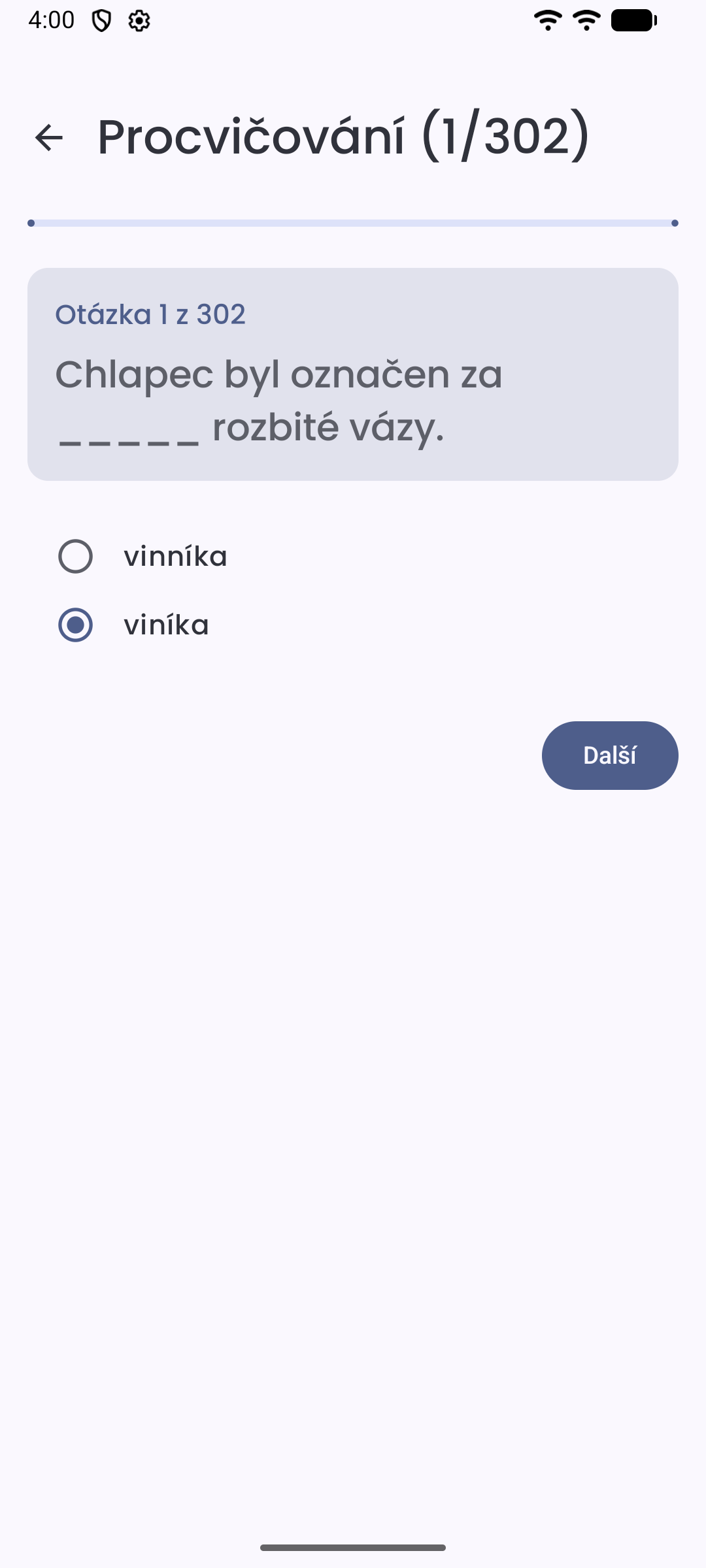Tap the Otázka 1 z 302 label
706x1568 pixels.
[150, 314]
